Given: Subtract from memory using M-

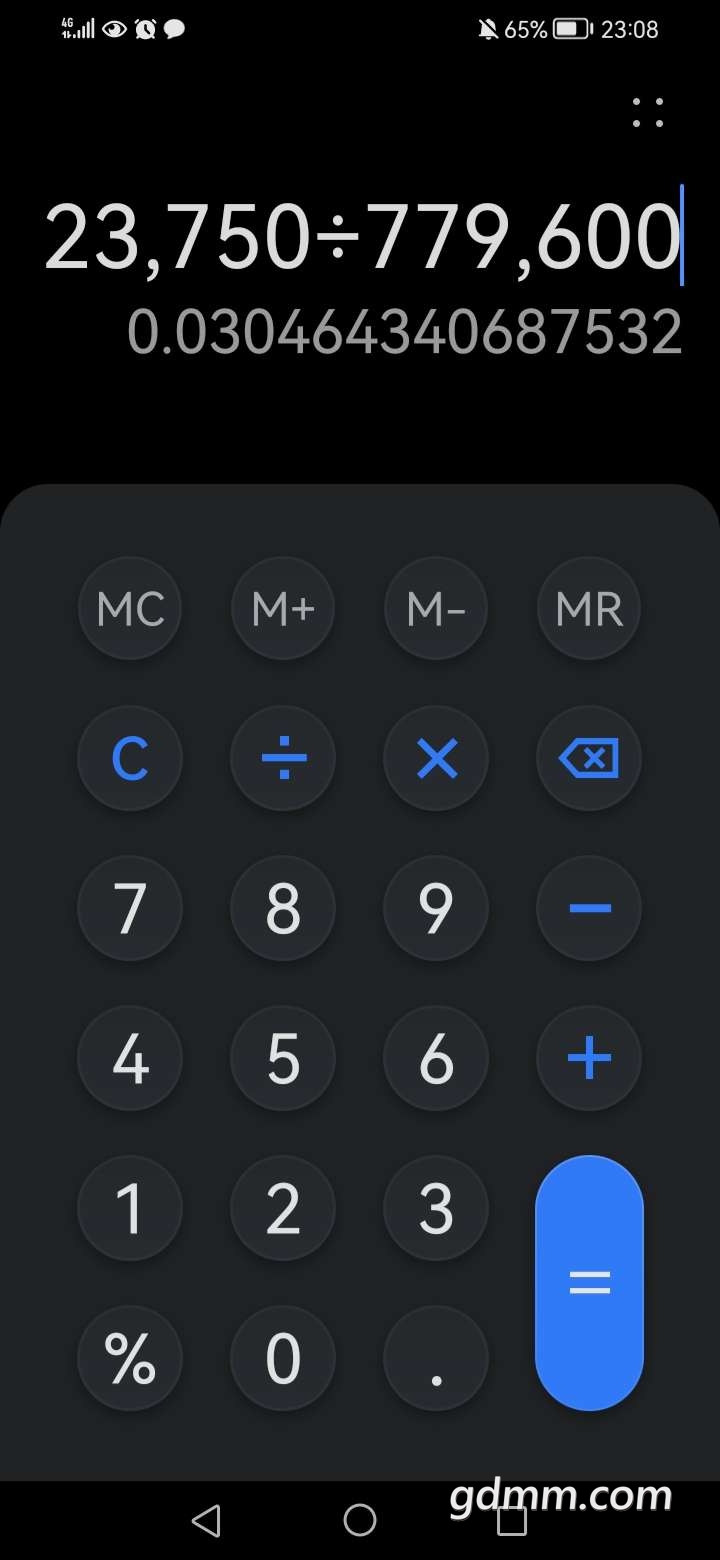Looking at the screenshot, I should (x=436, y=608).
